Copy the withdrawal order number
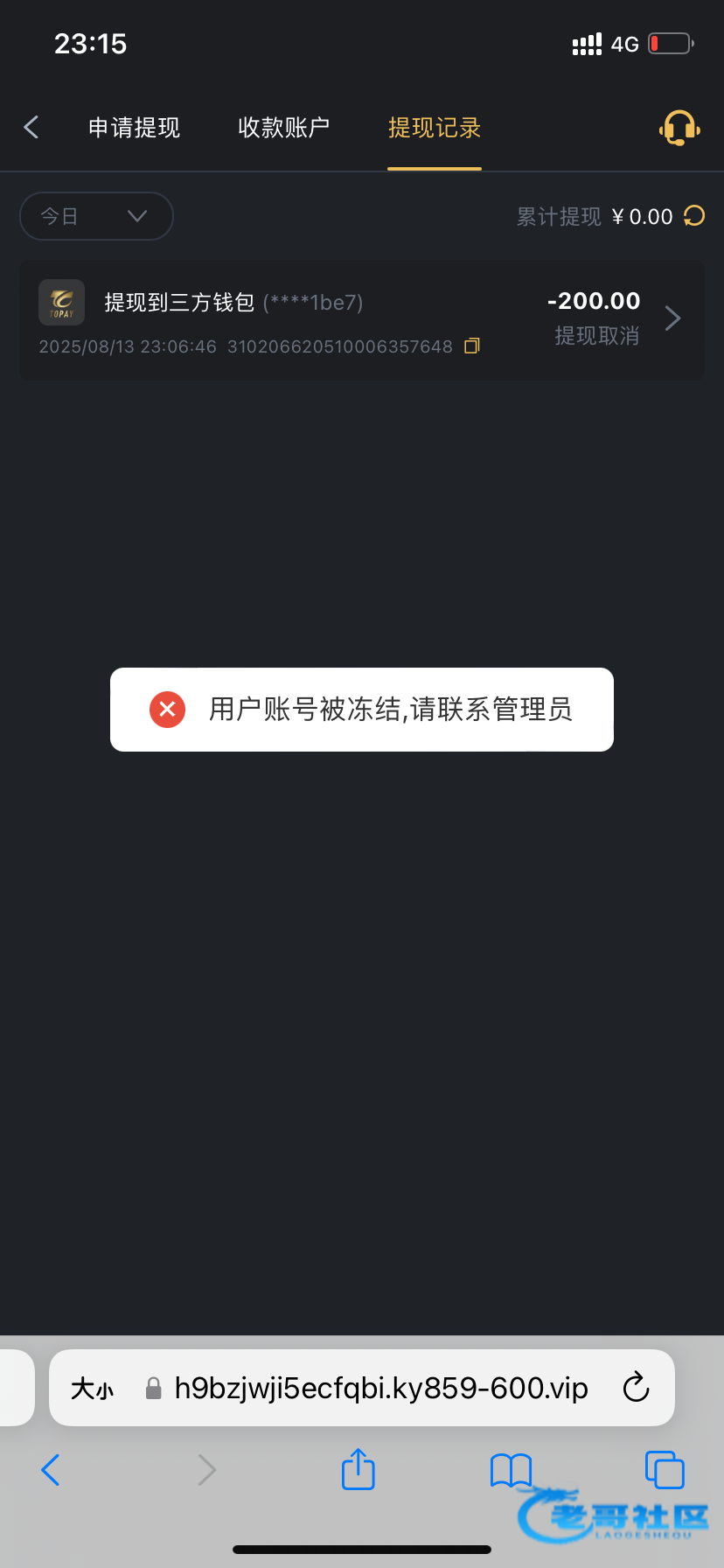The image size is (724, 1568). pos(472,346)
